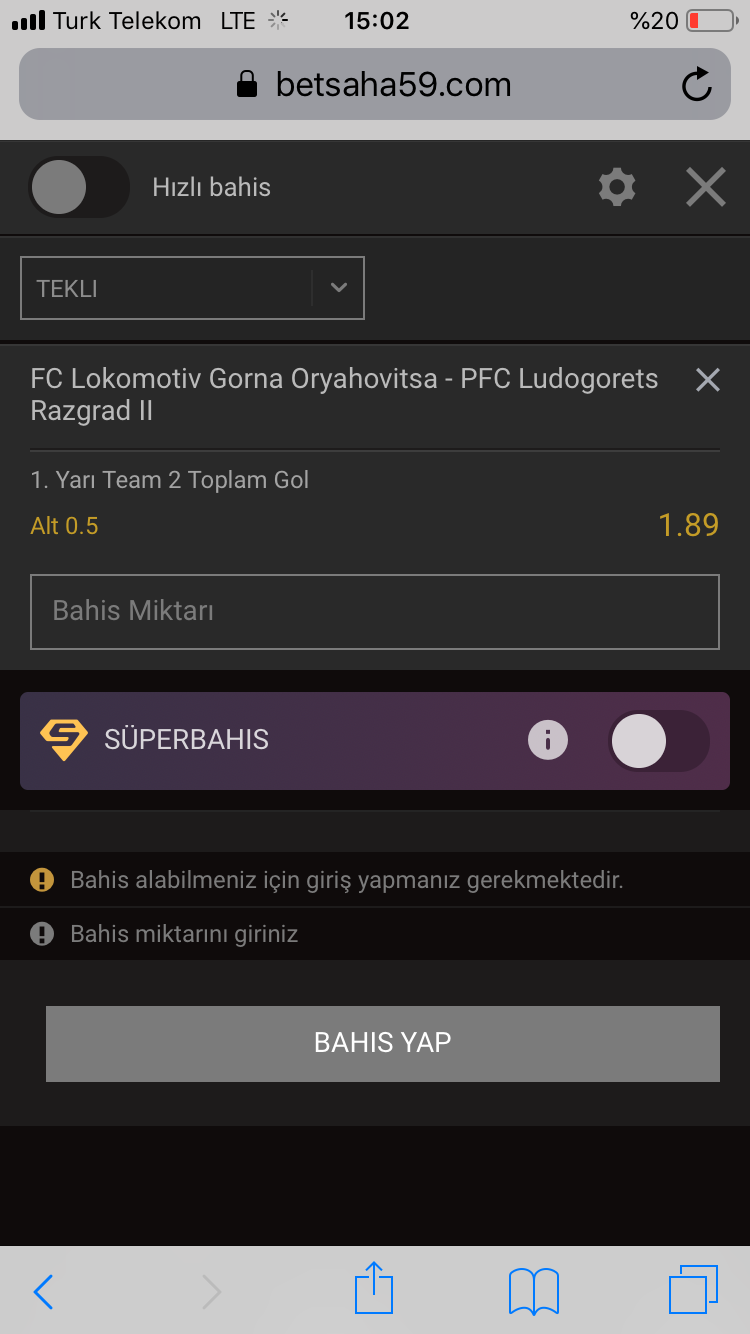Open Safari bookmarks
The height and width of the screenshot is (1334, 750).
click(x=534, y=1291)
